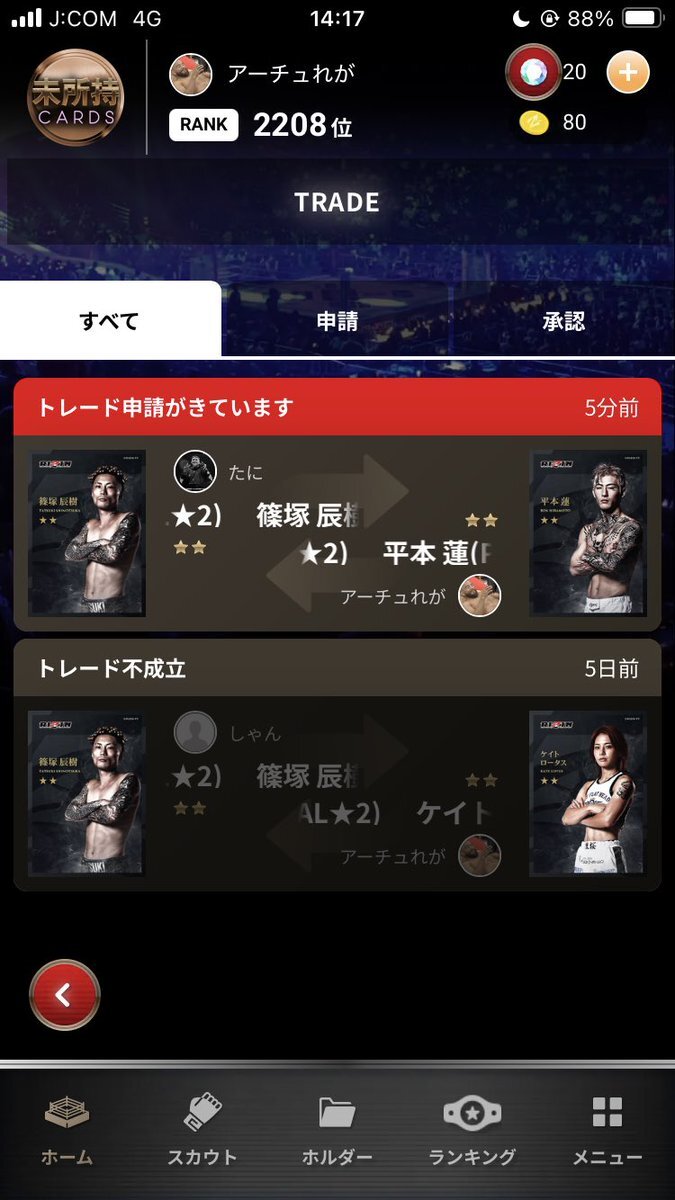The image size is (675, 1200).
Task: Open the スカウト tab
Action: 202,1130
